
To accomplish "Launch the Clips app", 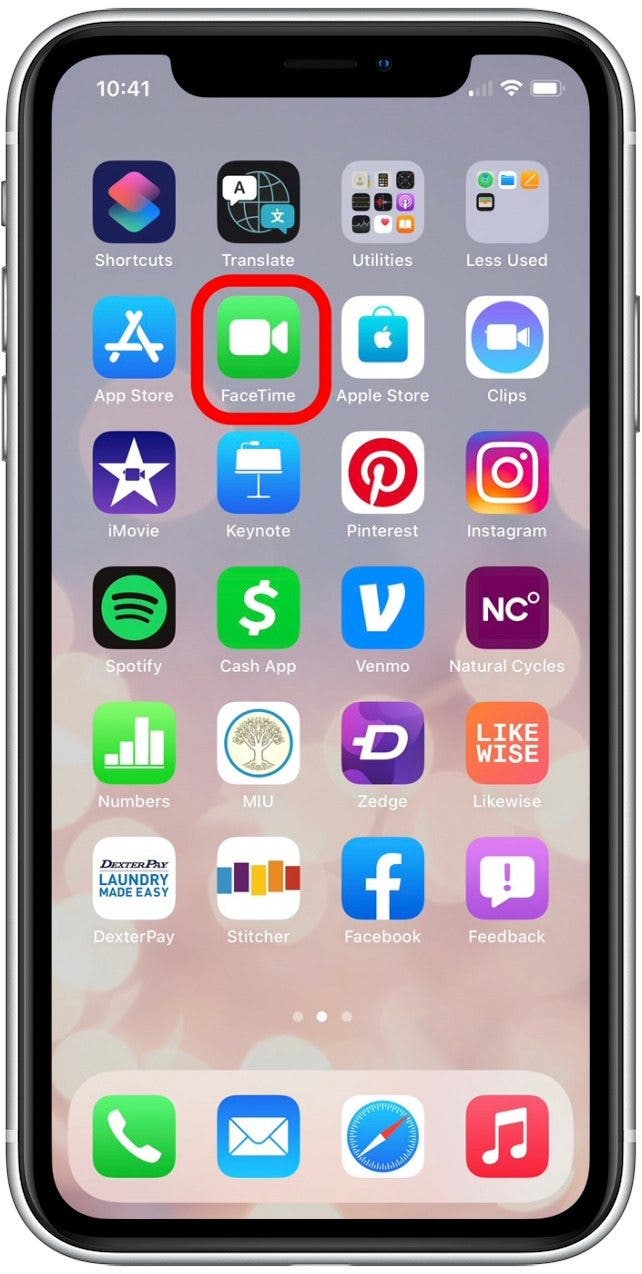I will coord(506,337).
